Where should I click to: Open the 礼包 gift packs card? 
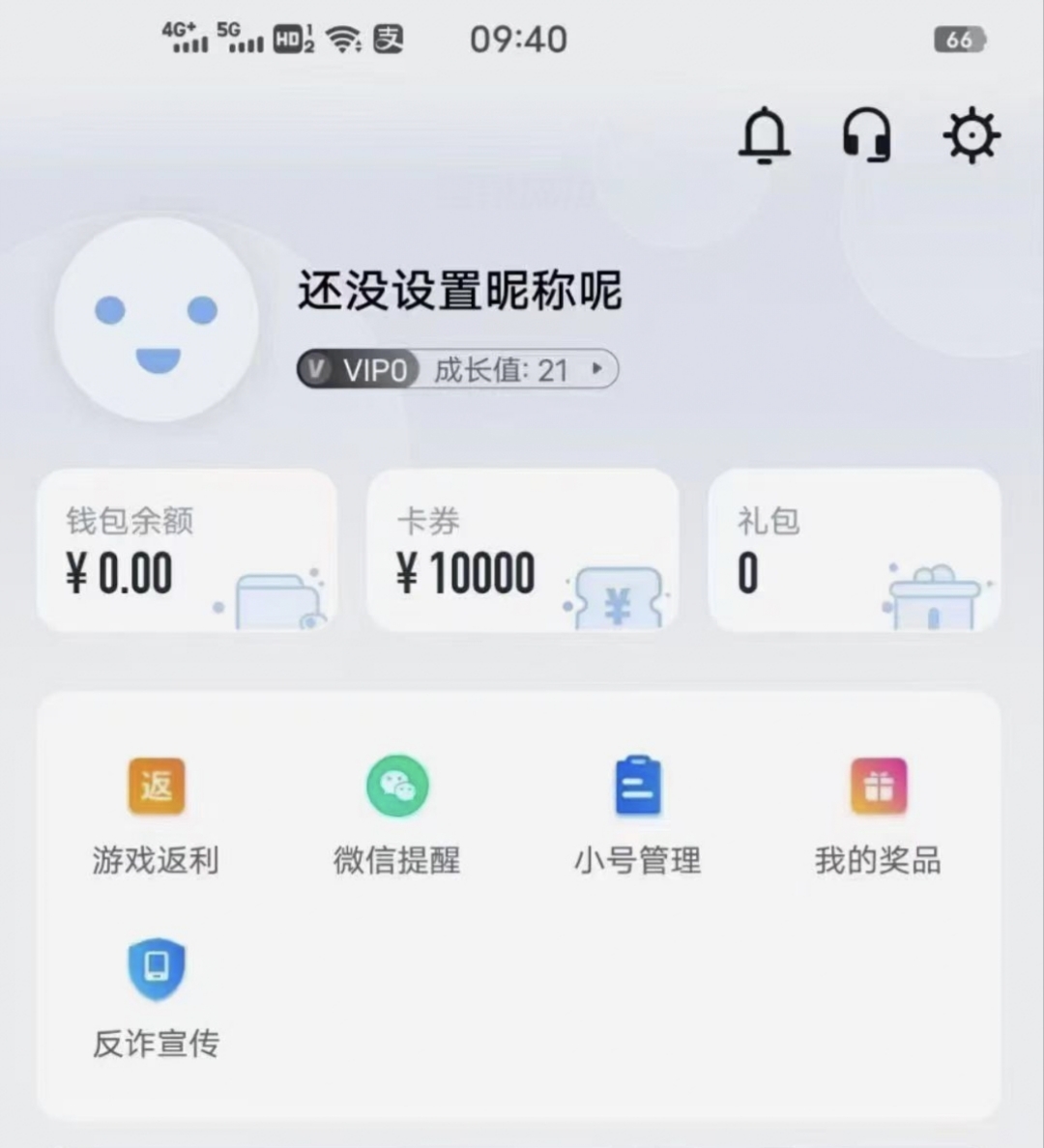coord(854,551)
